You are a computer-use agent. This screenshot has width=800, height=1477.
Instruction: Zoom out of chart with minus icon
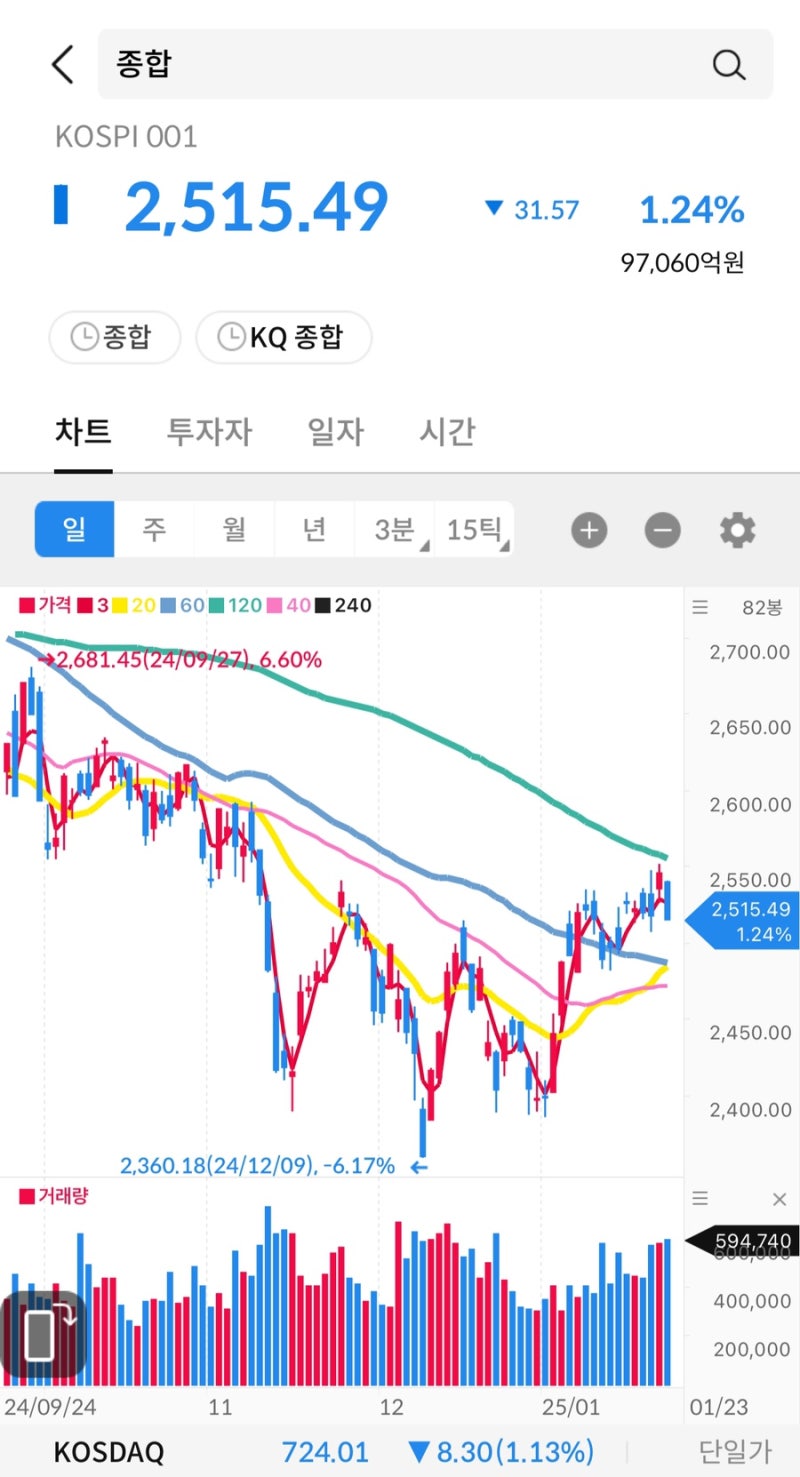pyautogui.click(x=661, y=530)
